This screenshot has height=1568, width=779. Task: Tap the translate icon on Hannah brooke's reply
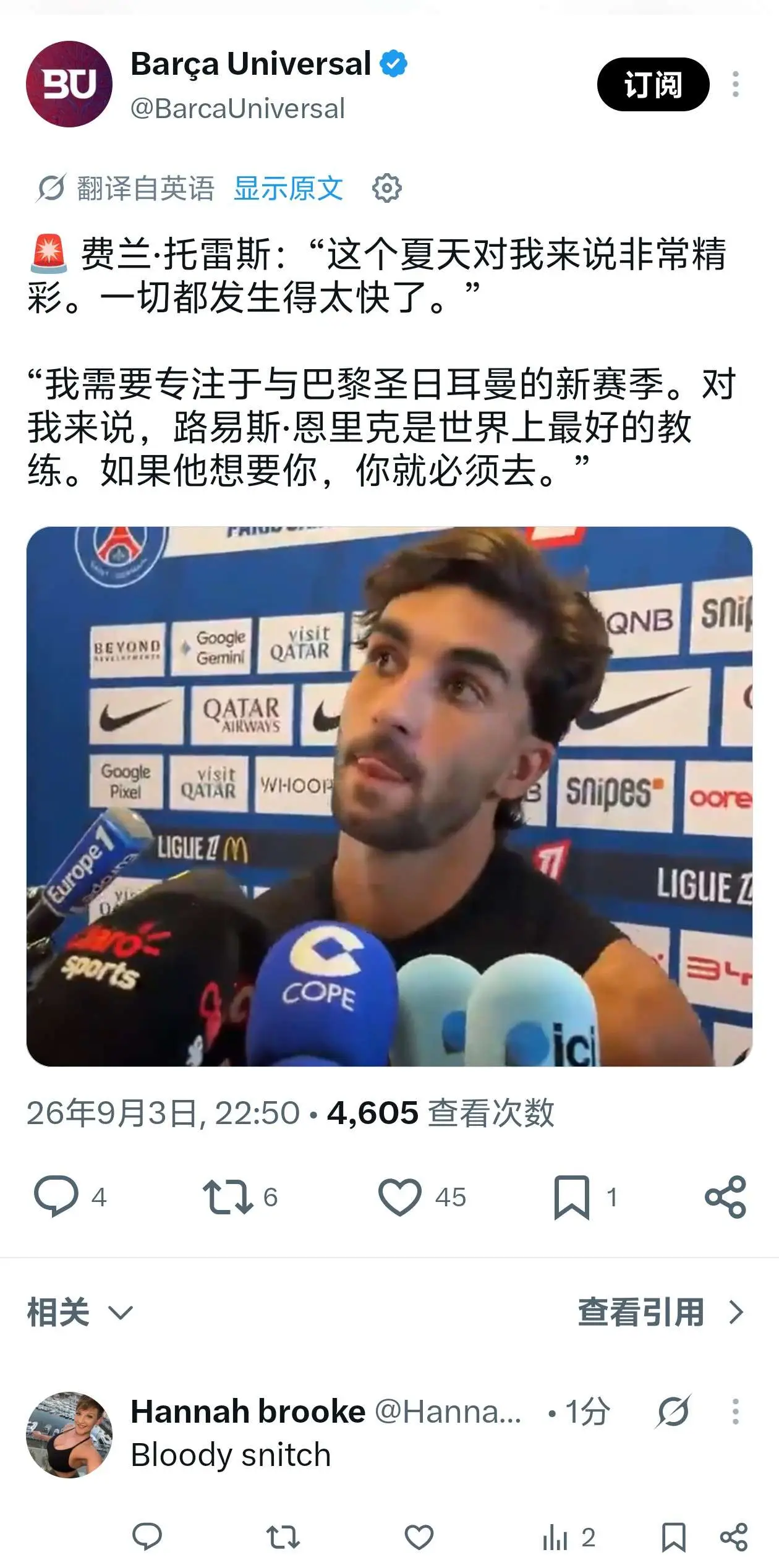pos(673,1412)
